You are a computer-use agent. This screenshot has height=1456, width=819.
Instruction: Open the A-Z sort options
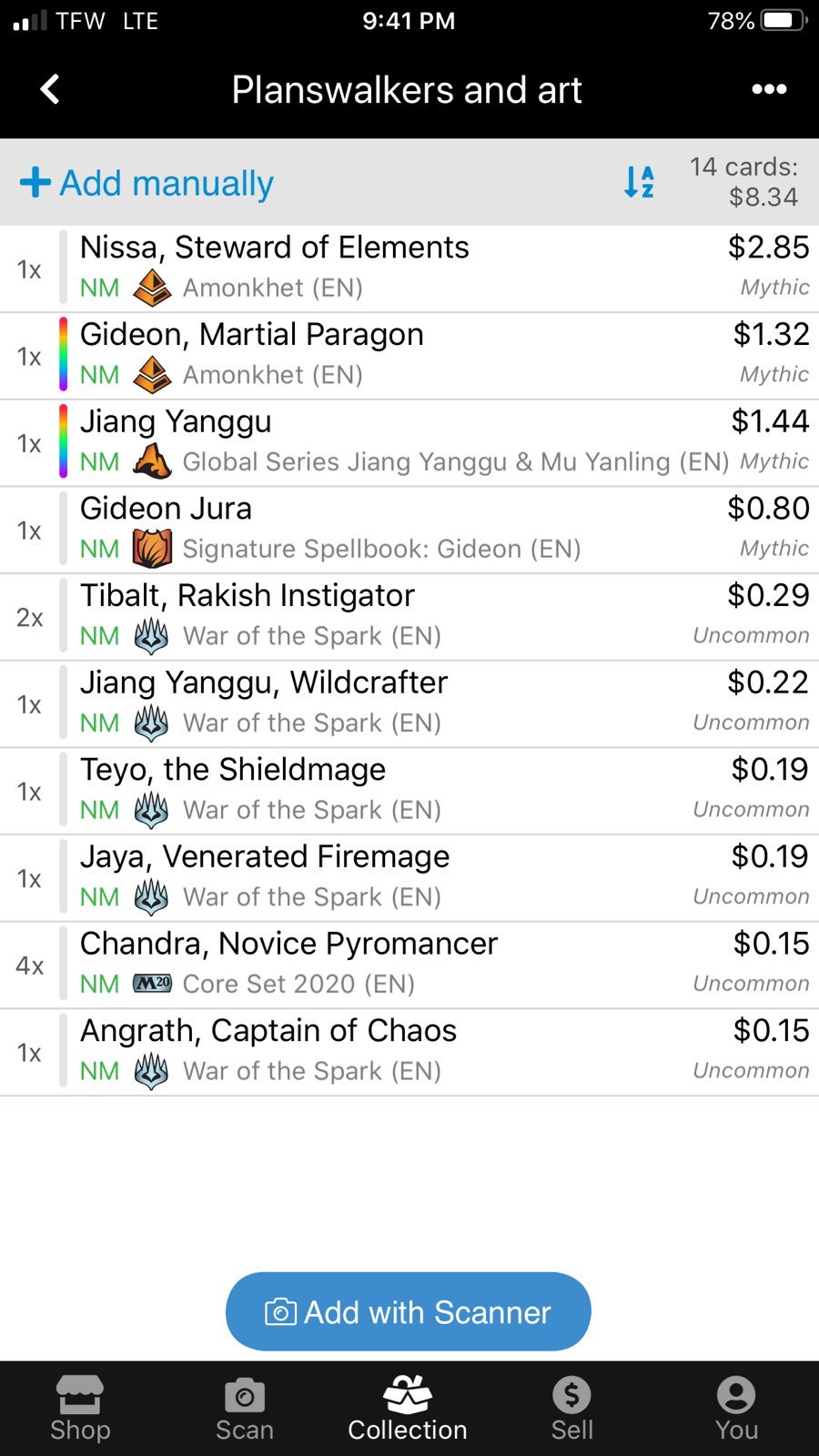tap(639, 182)
